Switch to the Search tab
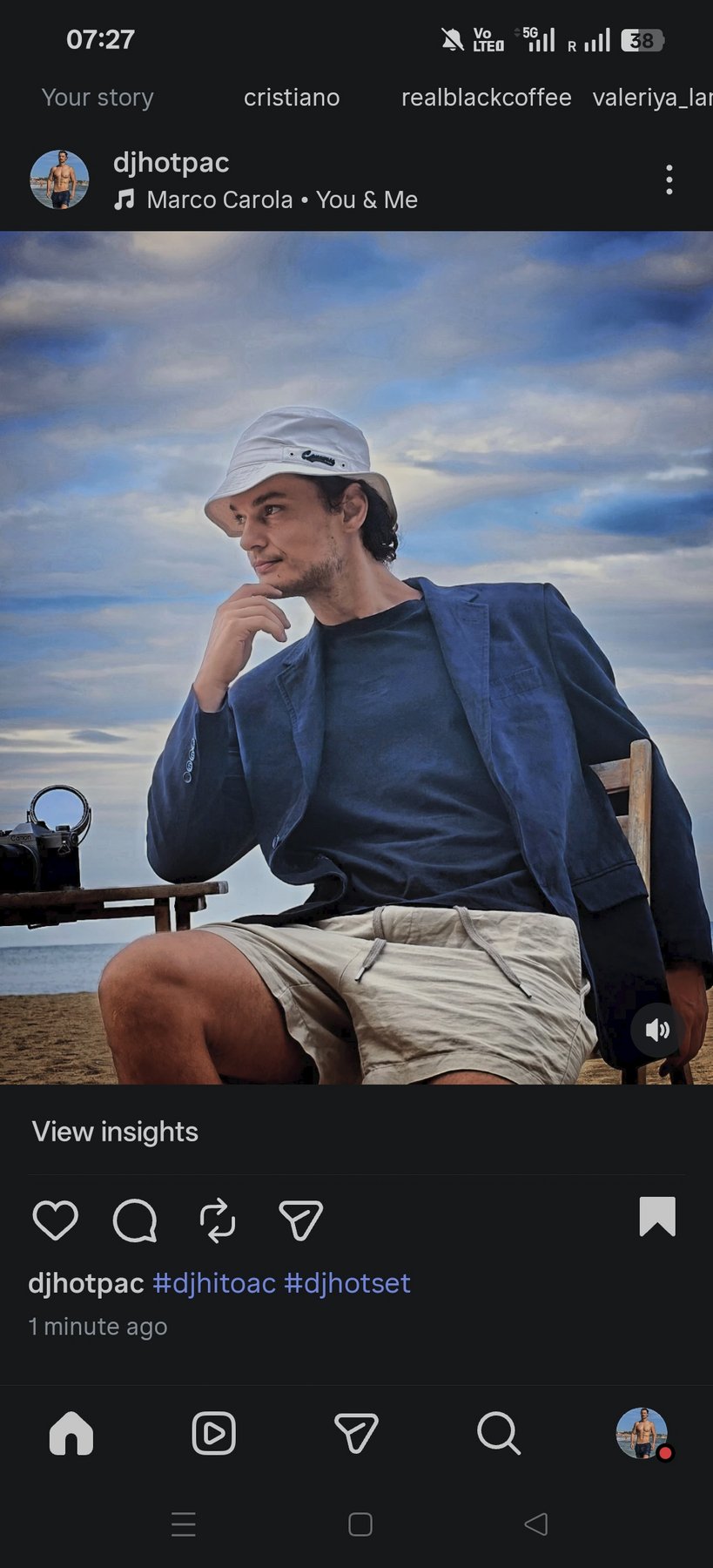 [x=499, y=1433]
